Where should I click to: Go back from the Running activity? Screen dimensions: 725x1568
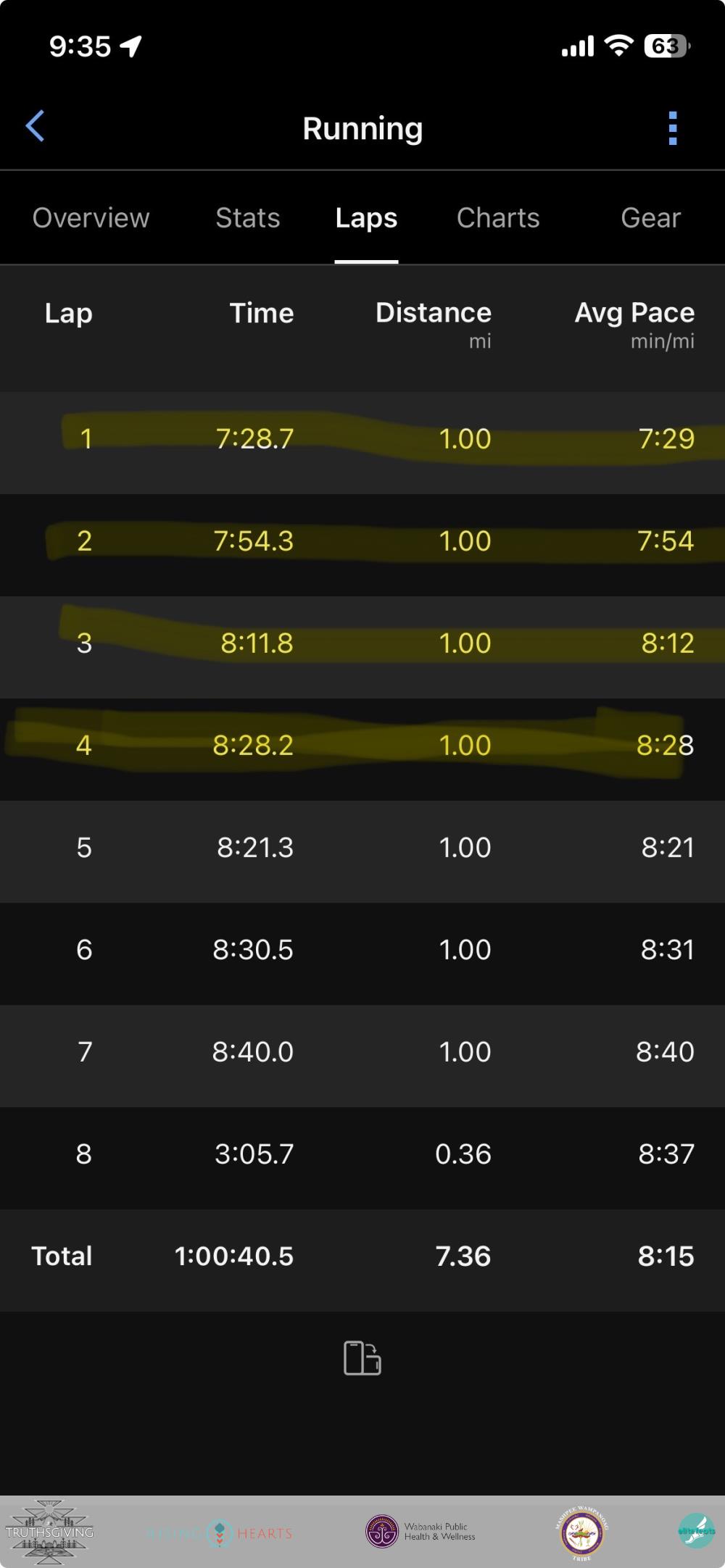36,127
